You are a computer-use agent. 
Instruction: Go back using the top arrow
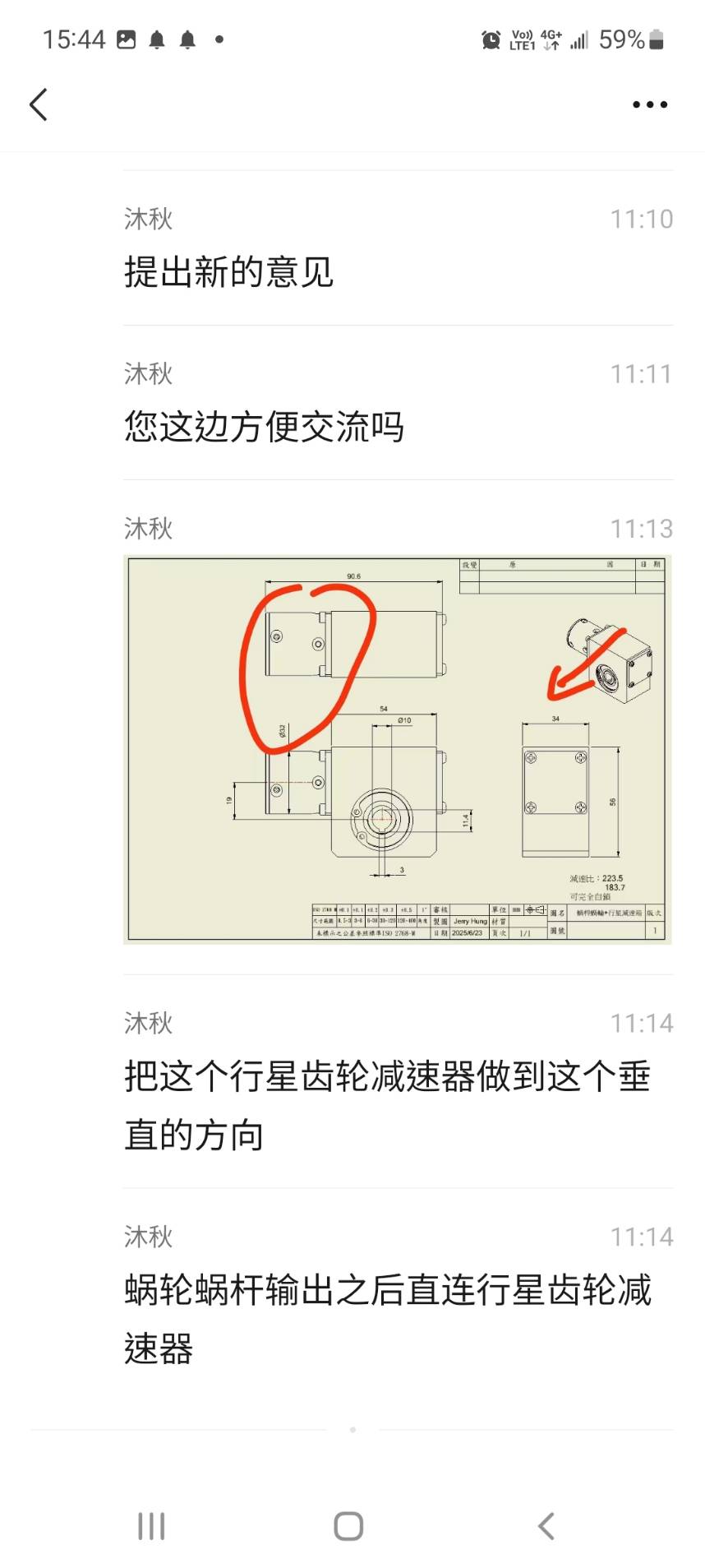click(39, 104)
